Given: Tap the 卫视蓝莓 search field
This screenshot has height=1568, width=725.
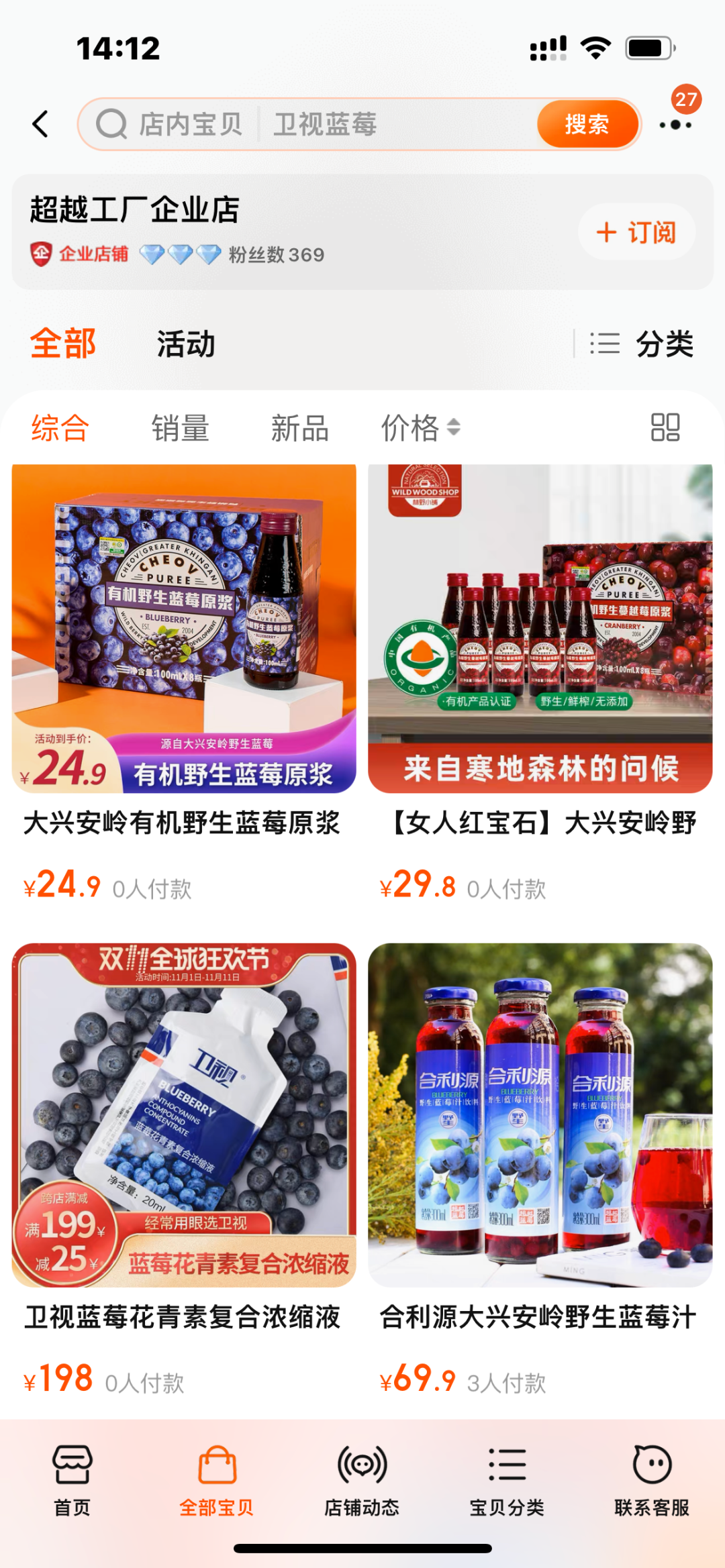Looking at the screenshot, I should tap(396, 124).
